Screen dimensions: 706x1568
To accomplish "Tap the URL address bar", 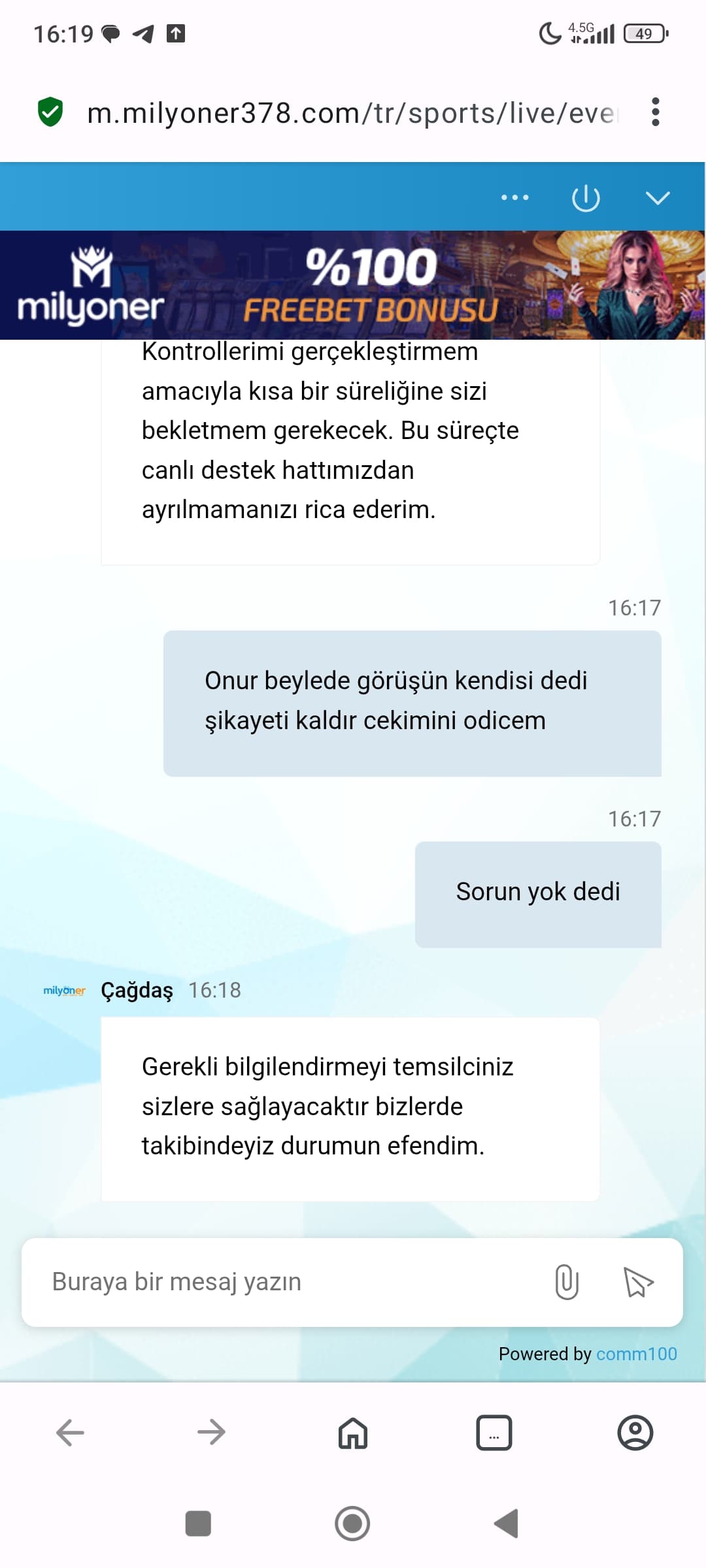I will 353,113.
